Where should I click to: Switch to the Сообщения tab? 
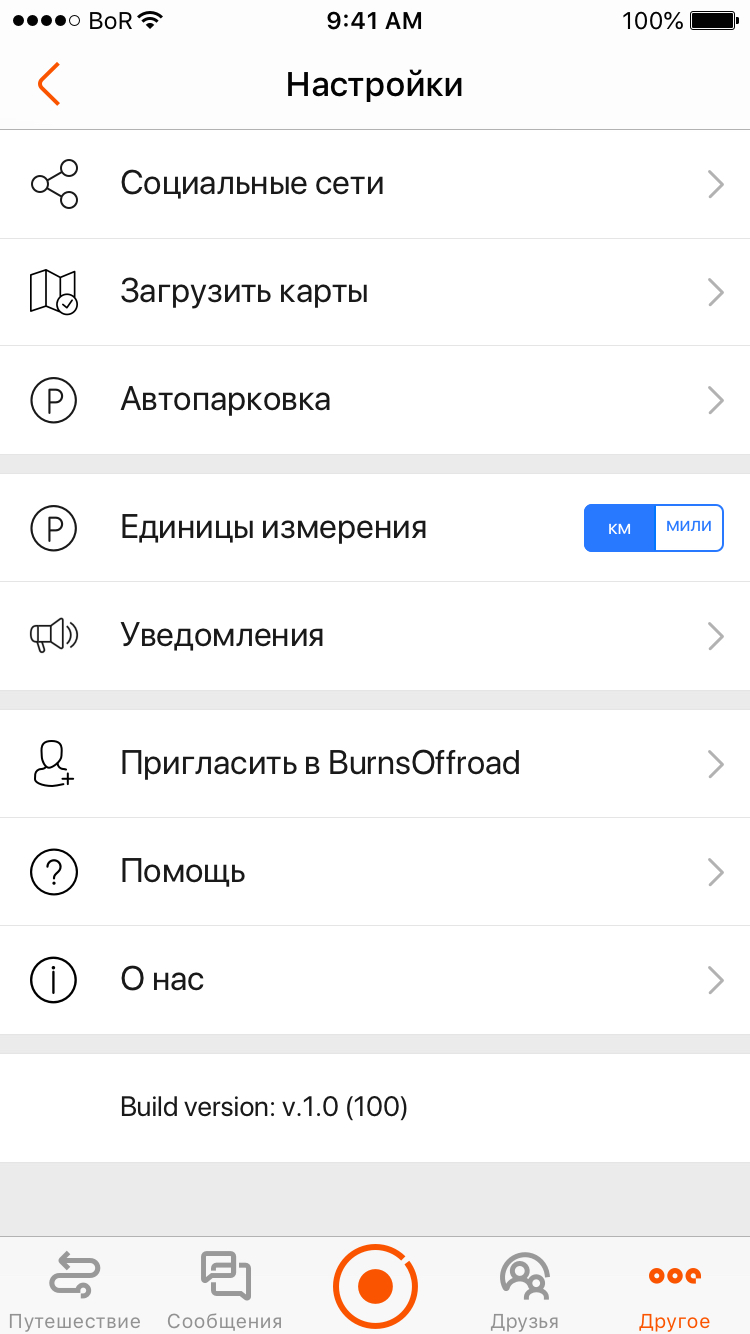tap(225, 1290)
